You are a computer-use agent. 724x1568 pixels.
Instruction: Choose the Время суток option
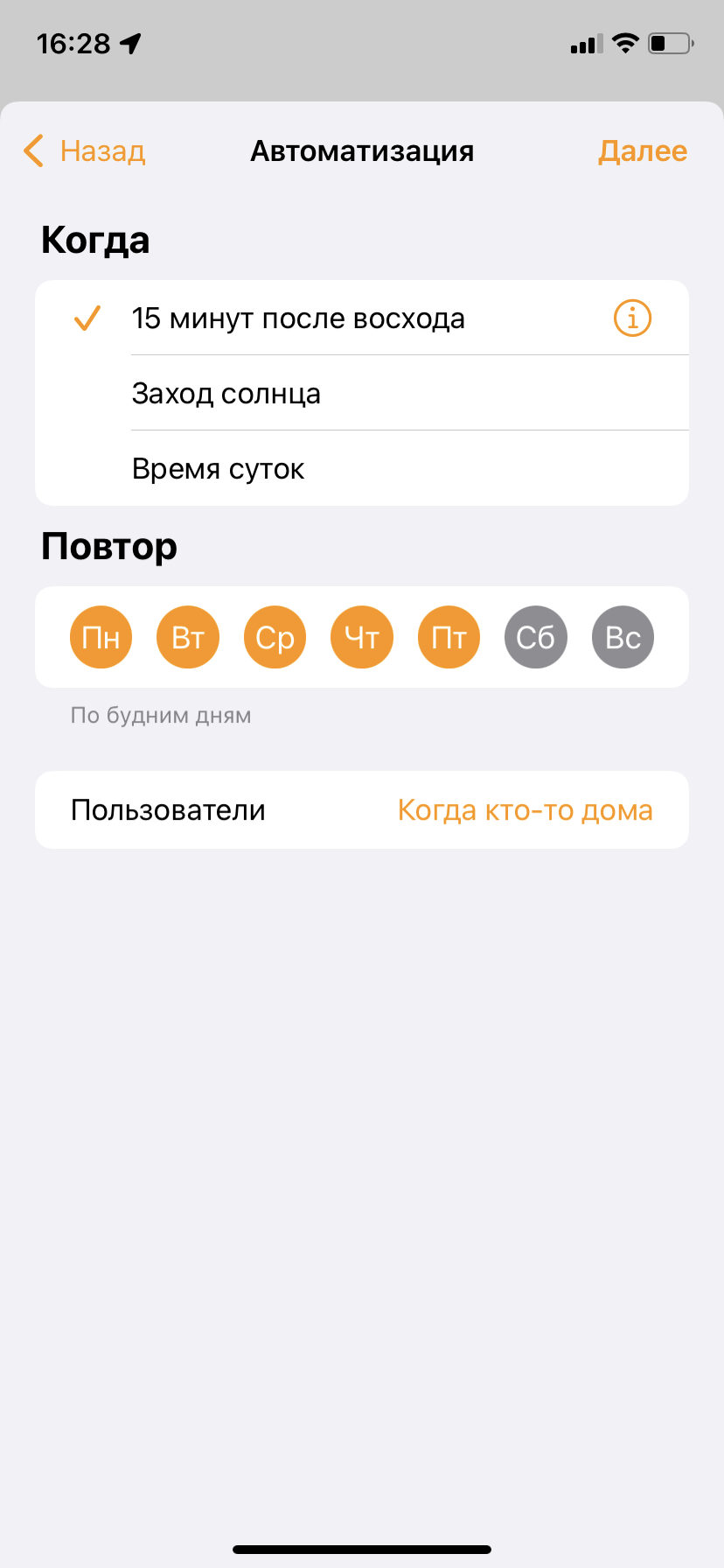point(219,469)
